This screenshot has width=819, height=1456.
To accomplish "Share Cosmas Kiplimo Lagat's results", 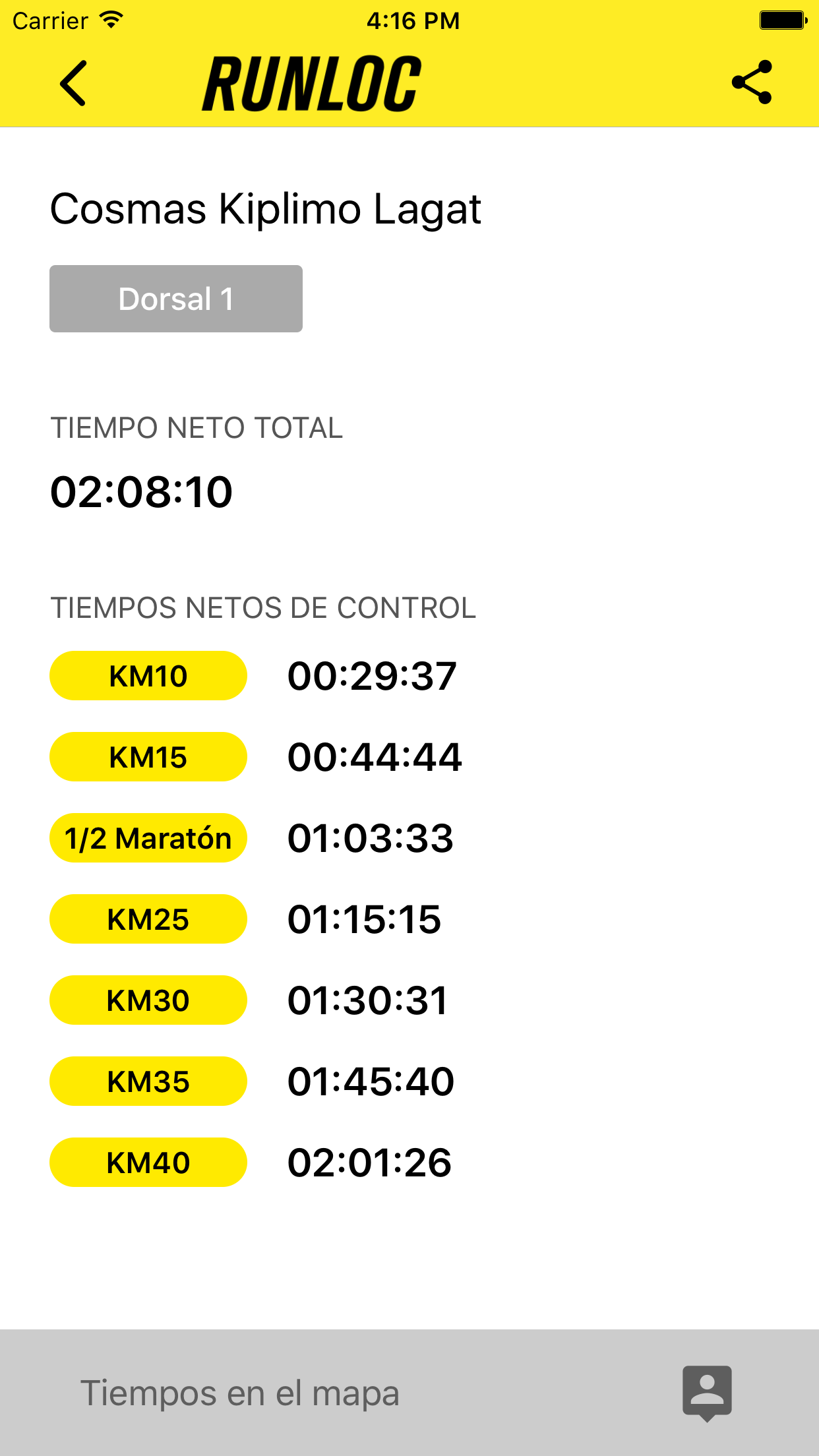I will pyautogui.click(x=751, y=82).
